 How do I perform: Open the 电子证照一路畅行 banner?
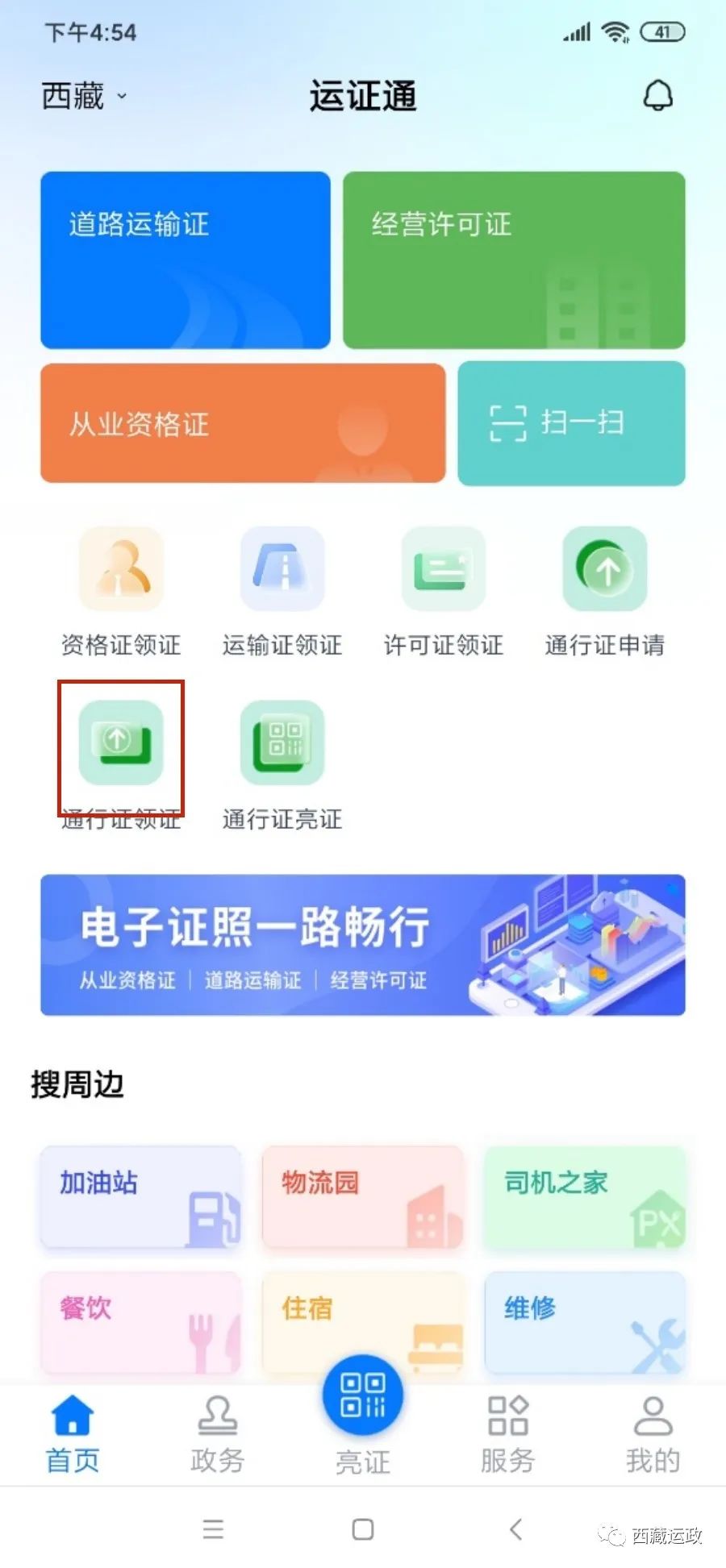[x=363, y=944]
